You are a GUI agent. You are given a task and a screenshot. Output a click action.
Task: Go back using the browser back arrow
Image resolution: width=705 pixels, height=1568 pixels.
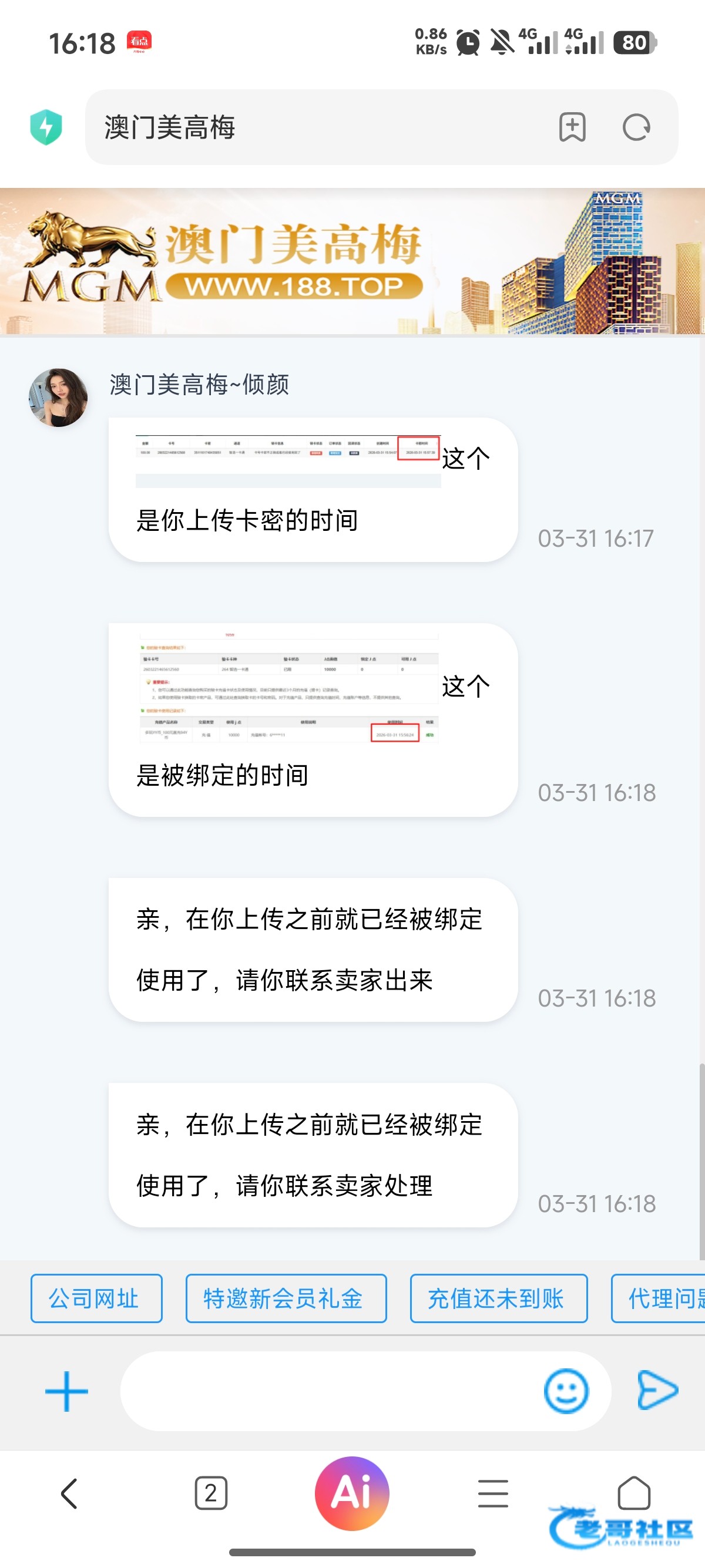click(x=69, y=1494)
